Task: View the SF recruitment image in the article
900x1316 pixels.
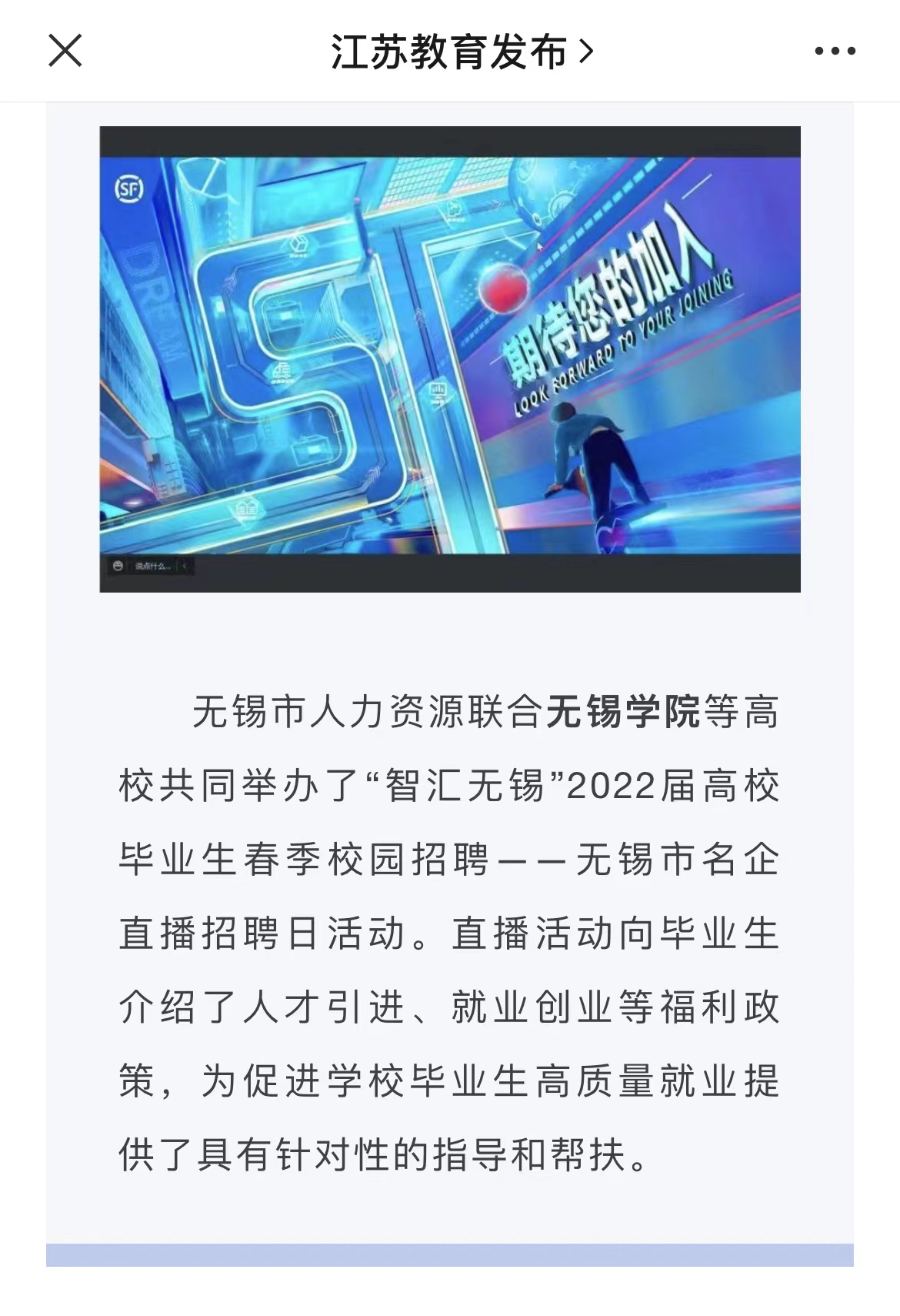Action: pyautogui.click(x=450, y=359)
